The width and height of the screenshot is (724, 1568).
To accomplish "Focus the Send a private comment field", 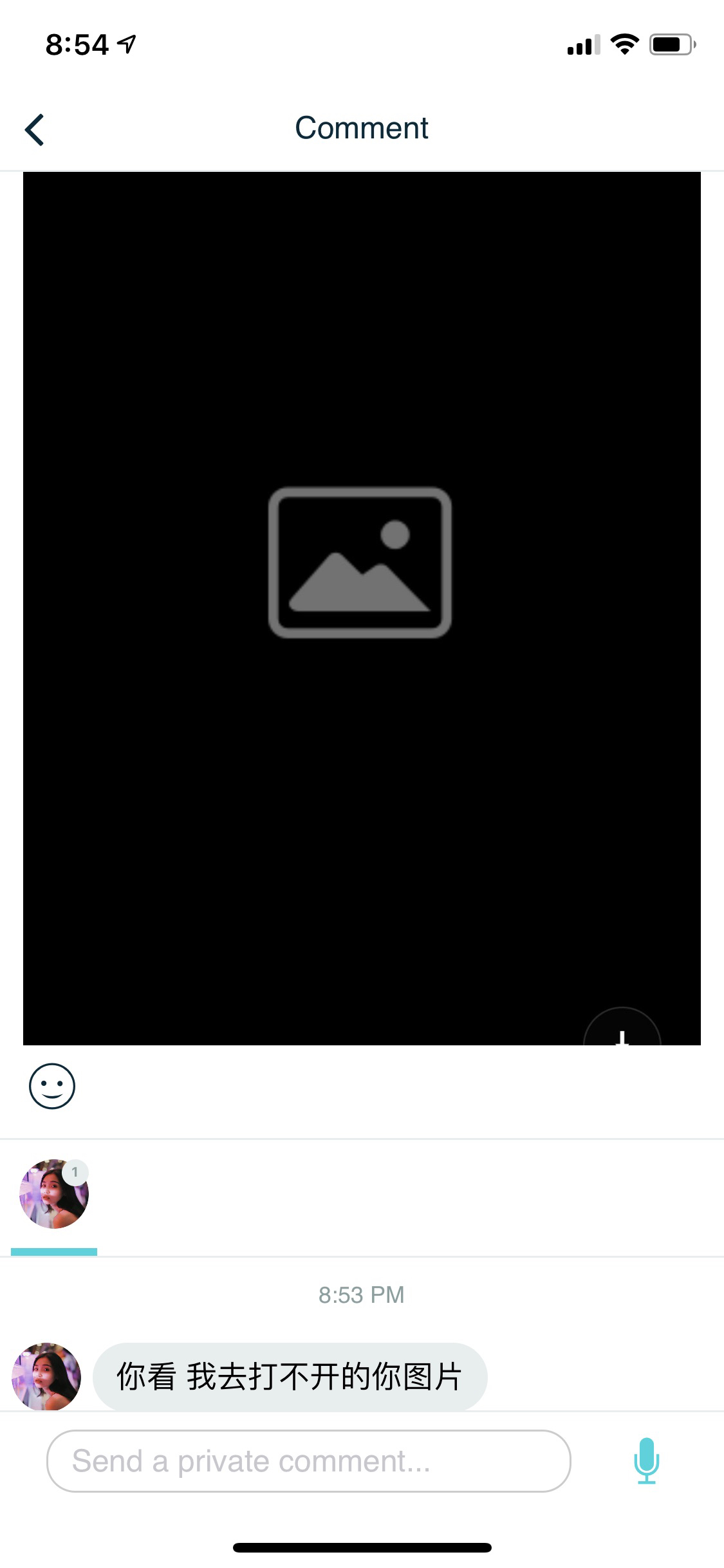I will (x=308, y=1461).
